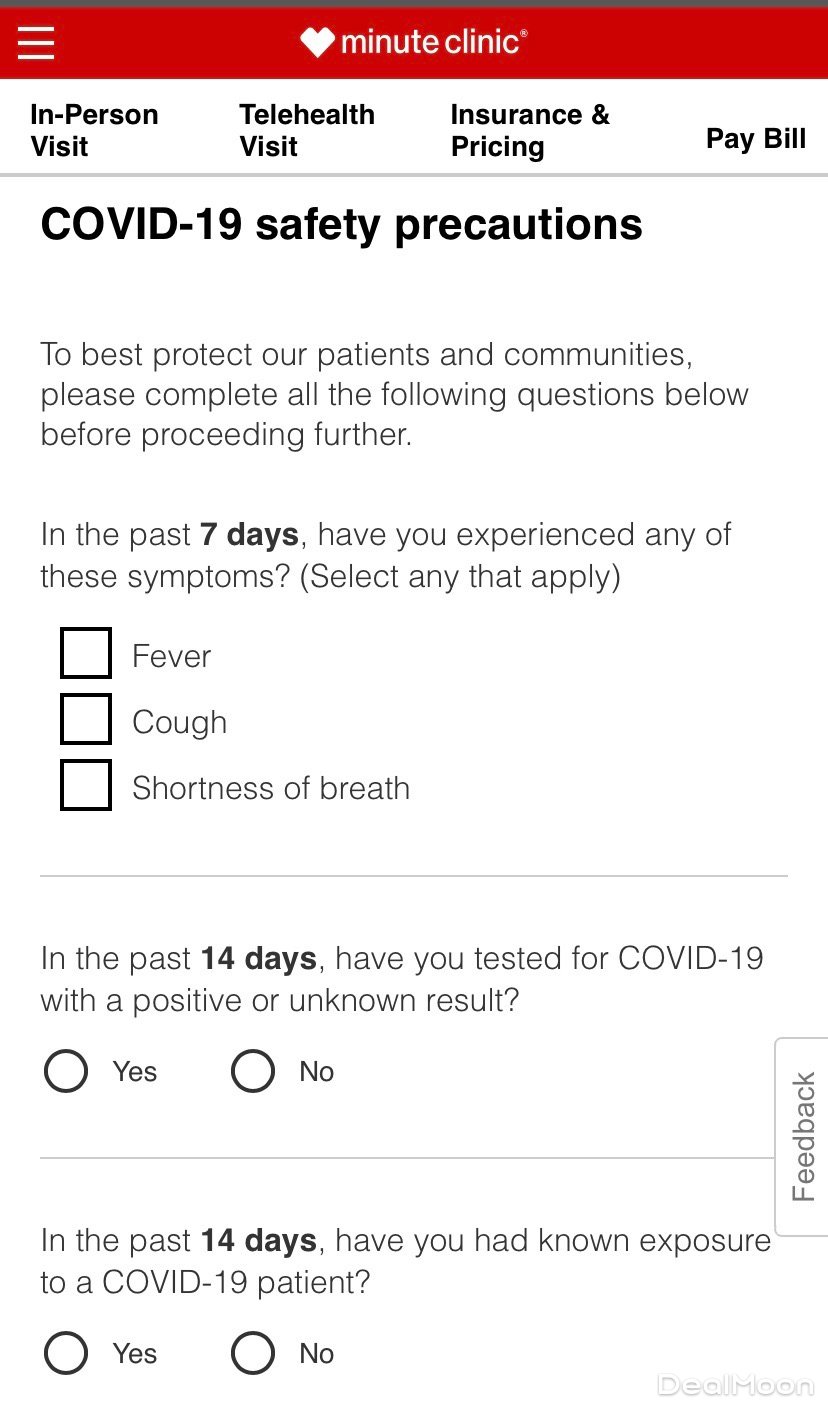The height and width of the screenshot is (1409, 828).
Task: Go to Pay Bill
Action: [755, 138]
